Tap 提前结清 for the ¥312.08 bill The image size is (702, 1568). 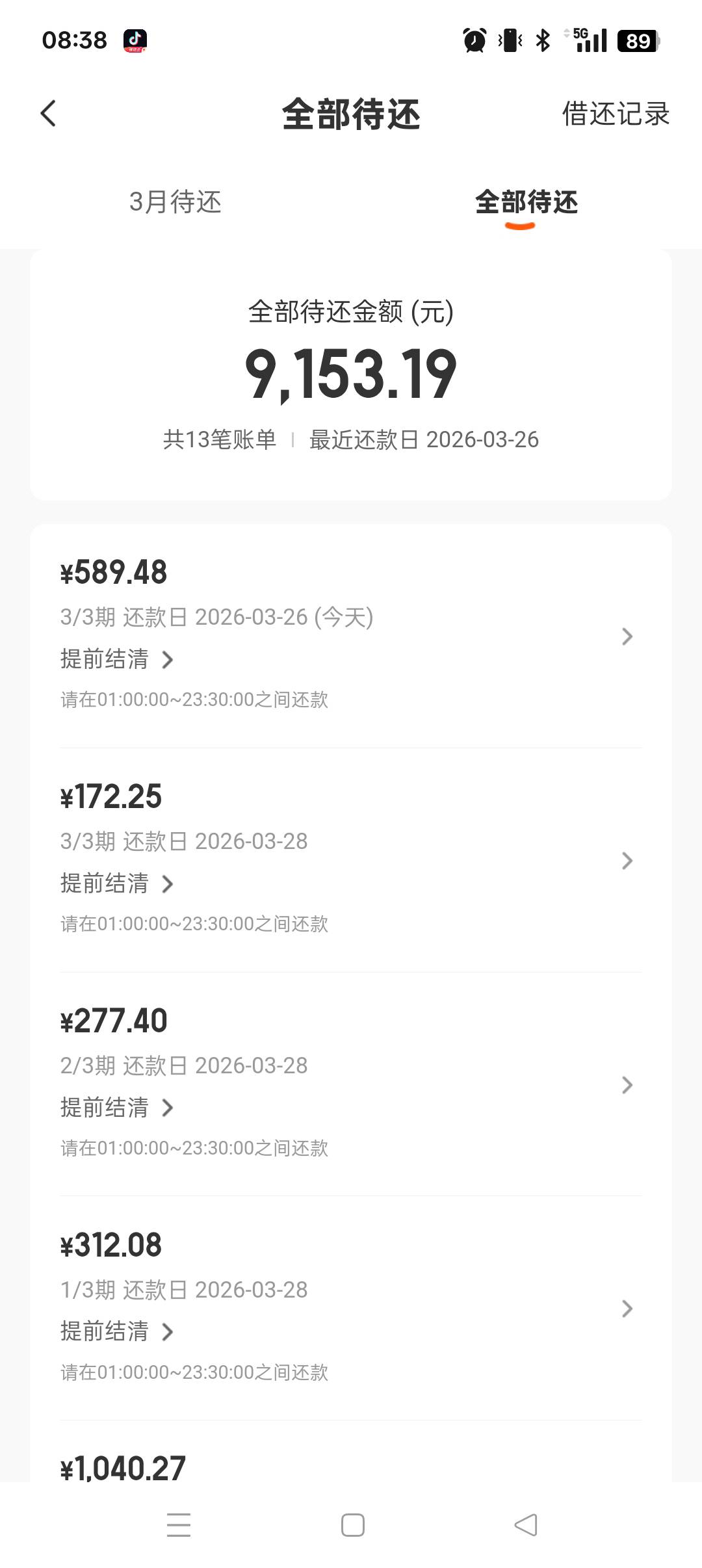point(117,1331)
